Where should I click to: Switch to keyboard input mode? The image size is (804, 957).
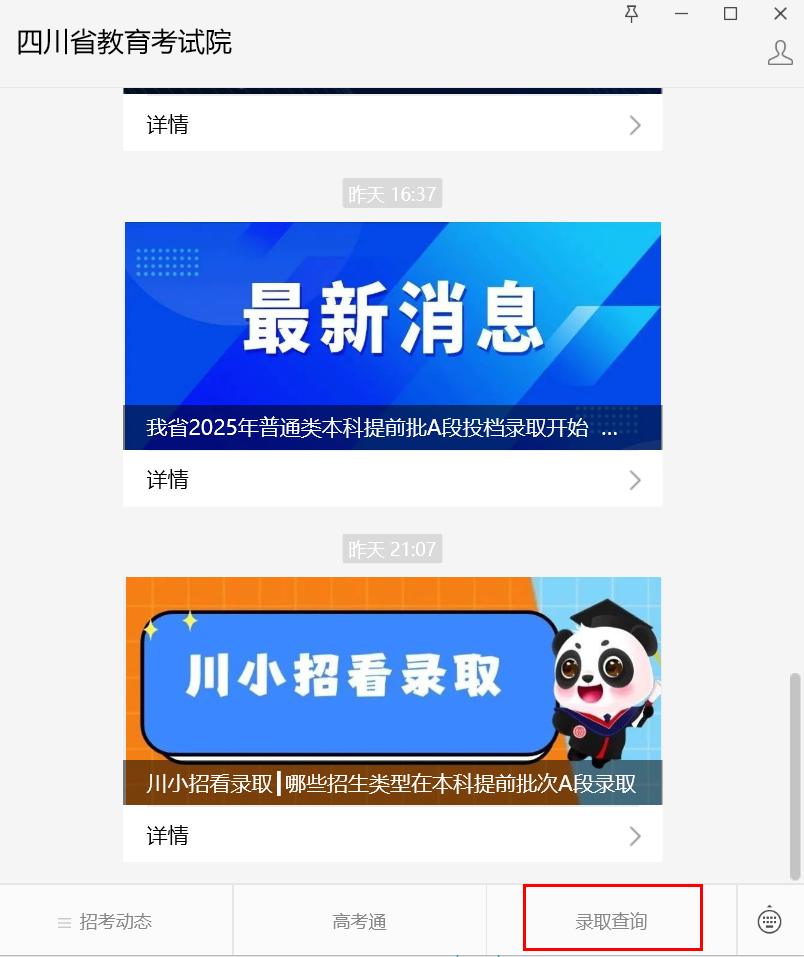(x=769, y=920)
